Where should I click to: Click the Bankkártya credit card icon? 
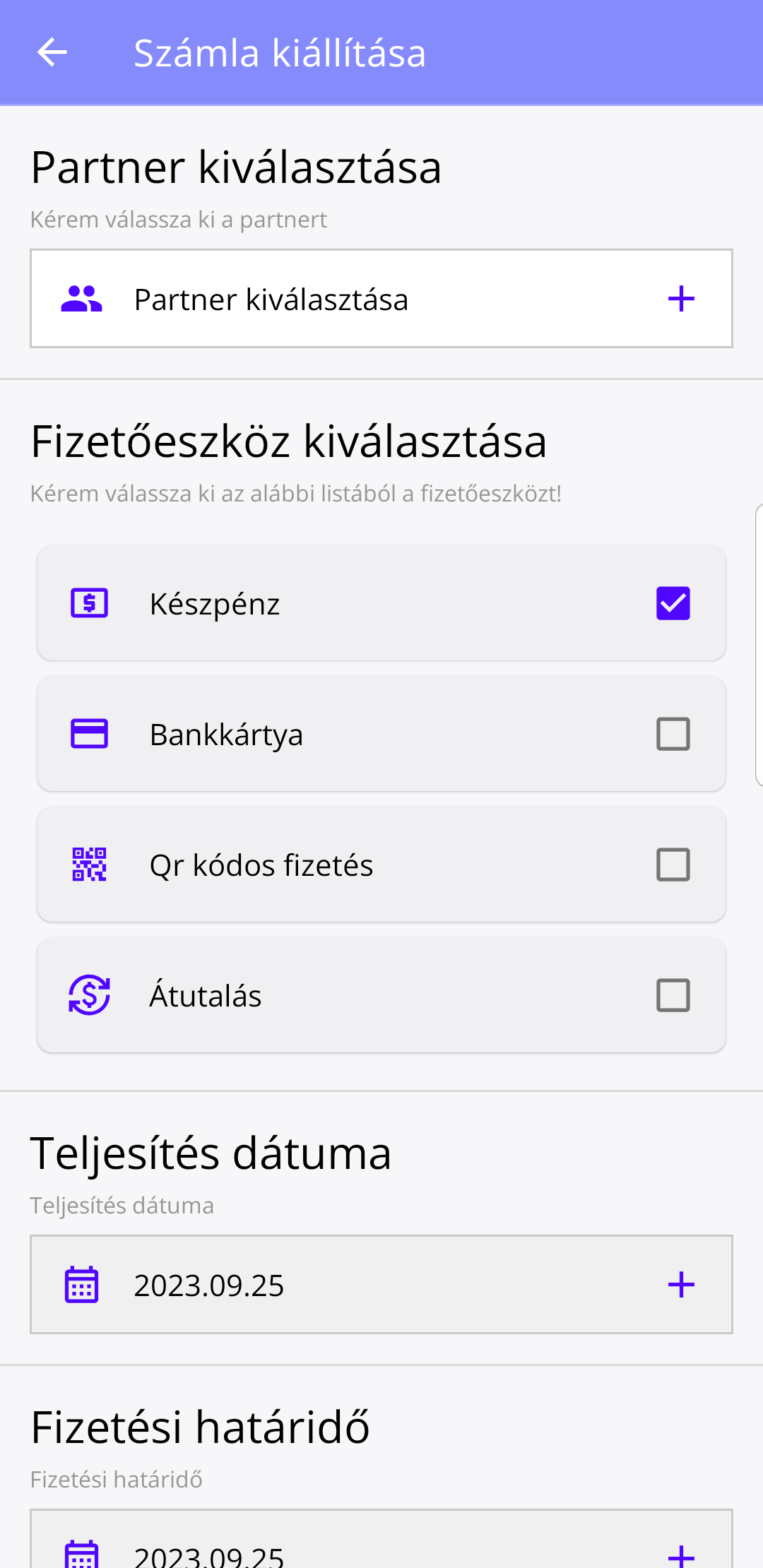point(89,733)
